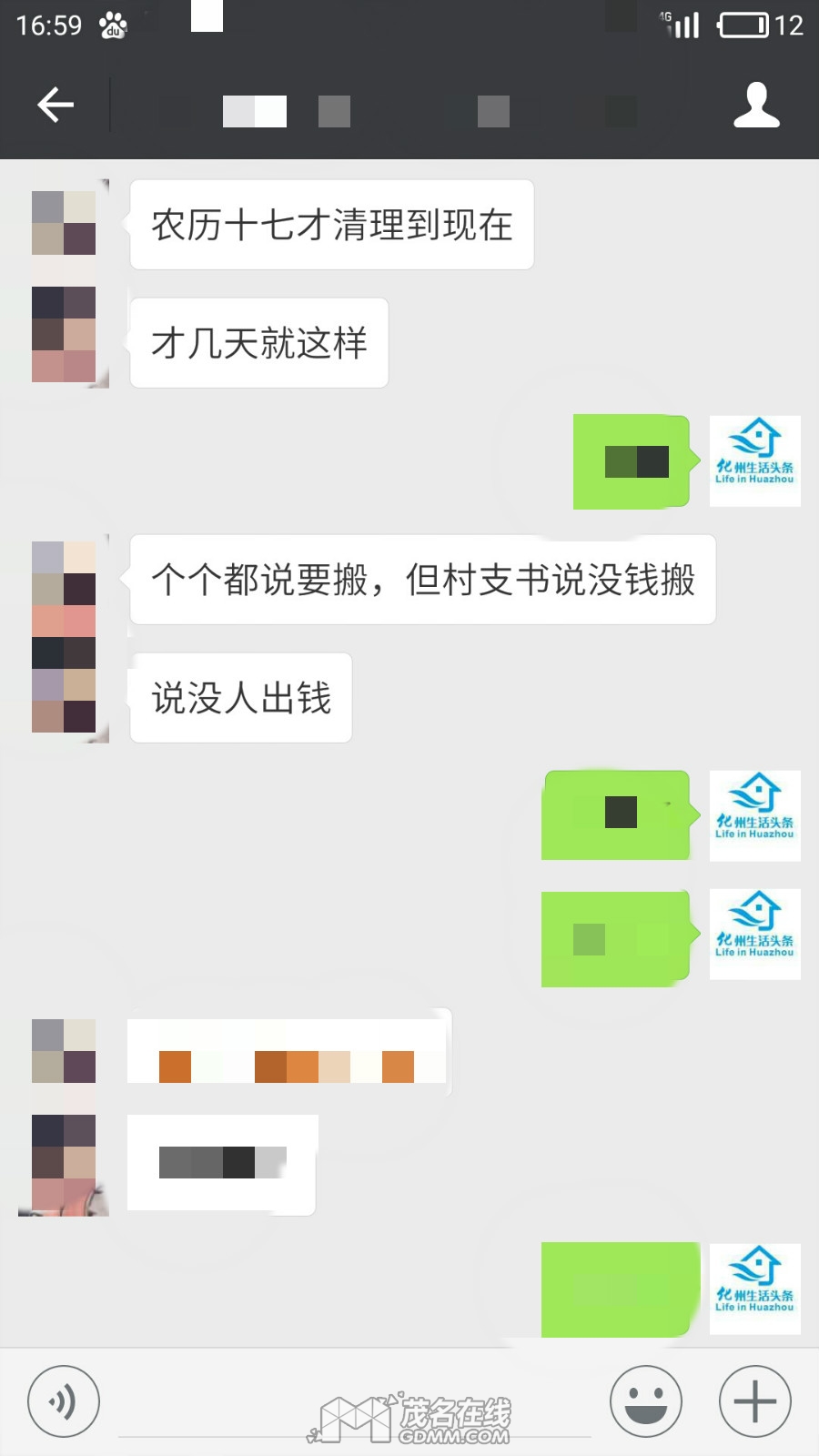The width and height of the screenshot is (819, 1456).
Task: Go back using the arrow icon
Action: pos(56,106)
